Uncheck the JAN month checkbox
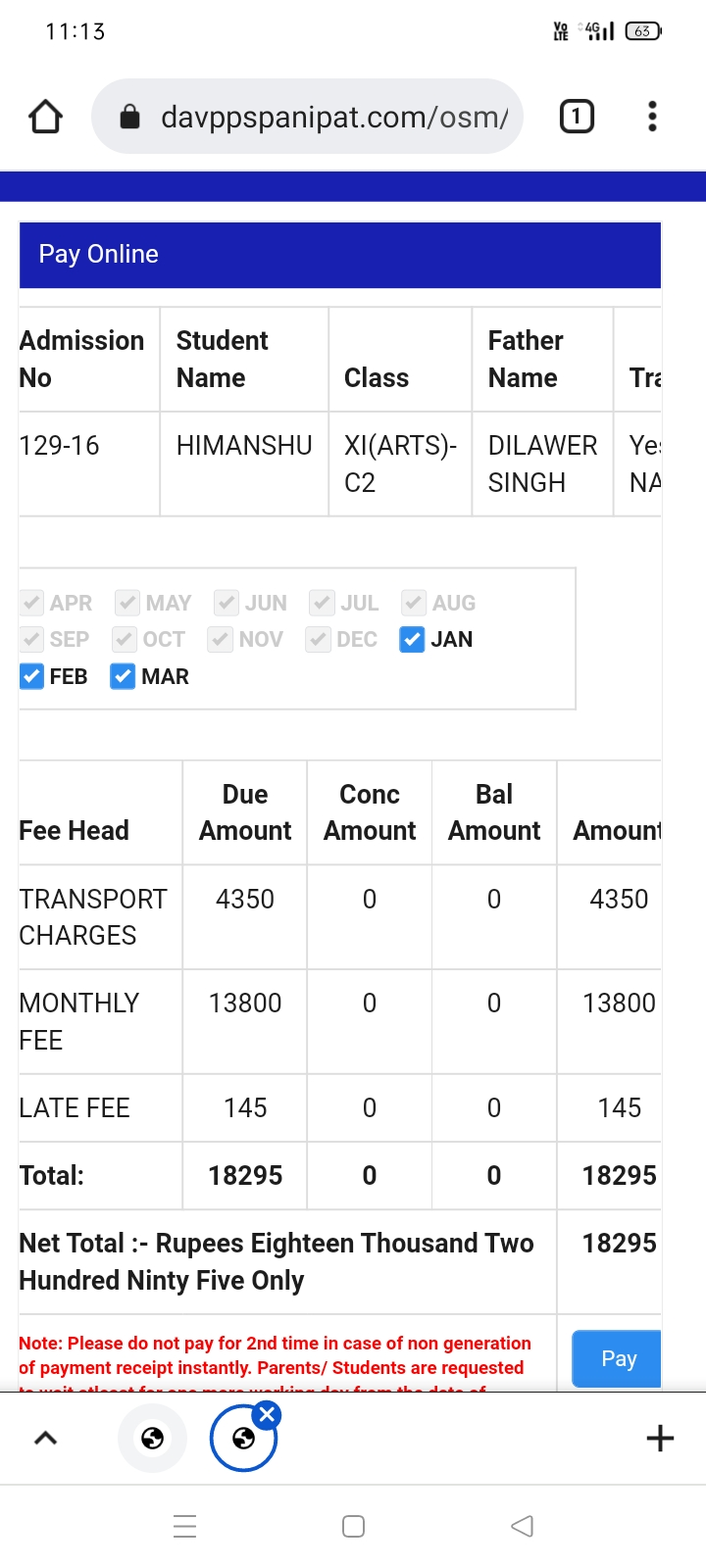The width and height of the screenshot is (706, 1568). pyautogui.click(x=413, y=640)
